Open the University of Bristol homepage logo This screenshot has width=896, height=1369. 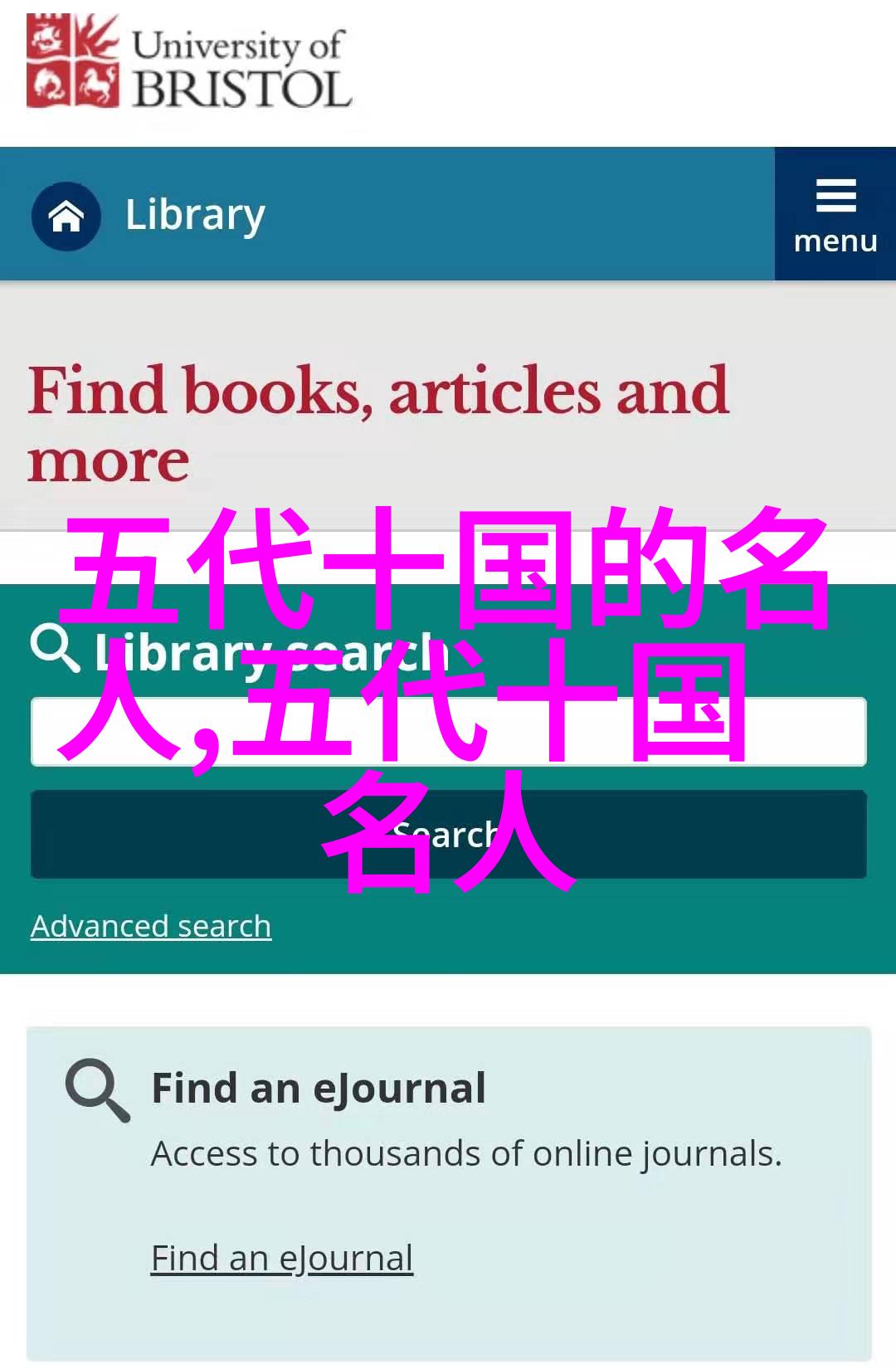189,63
